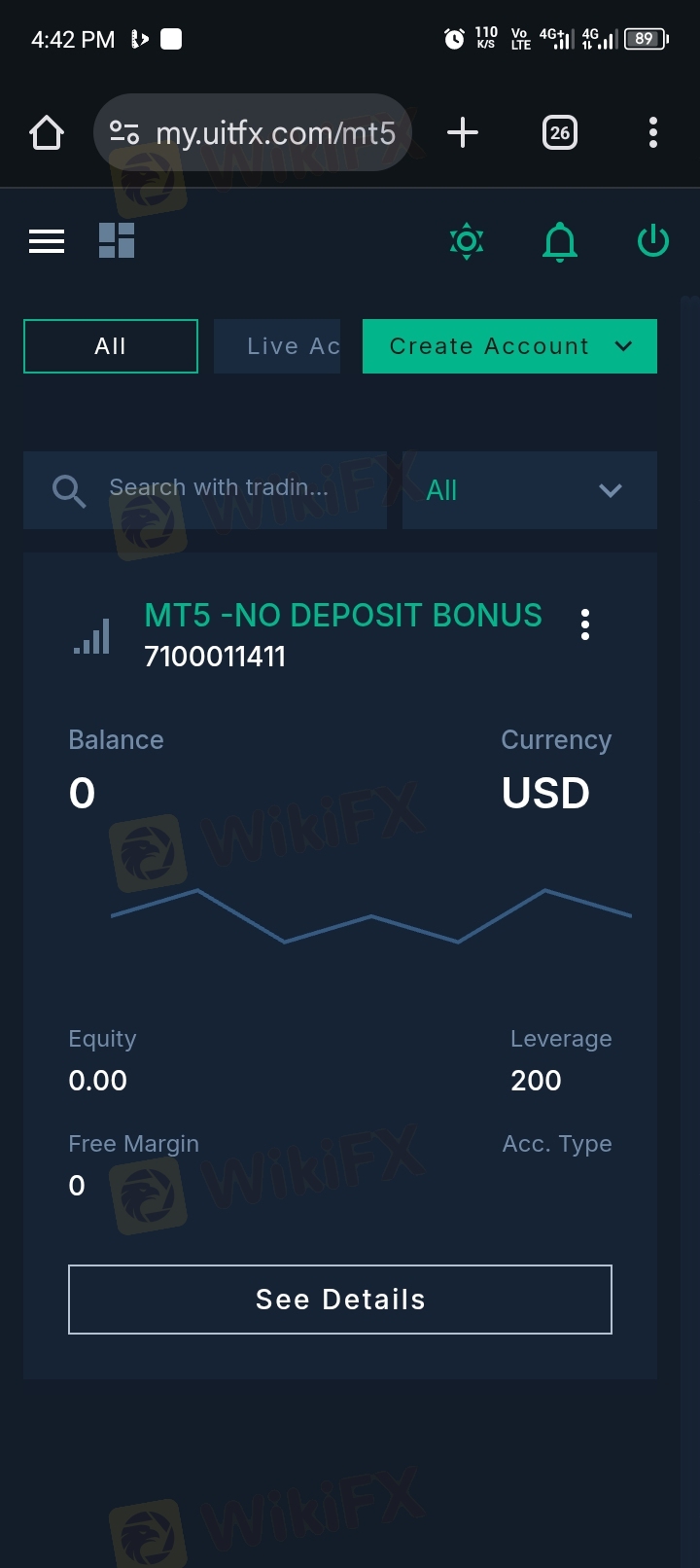Tap See Details button

(340, 1300)
